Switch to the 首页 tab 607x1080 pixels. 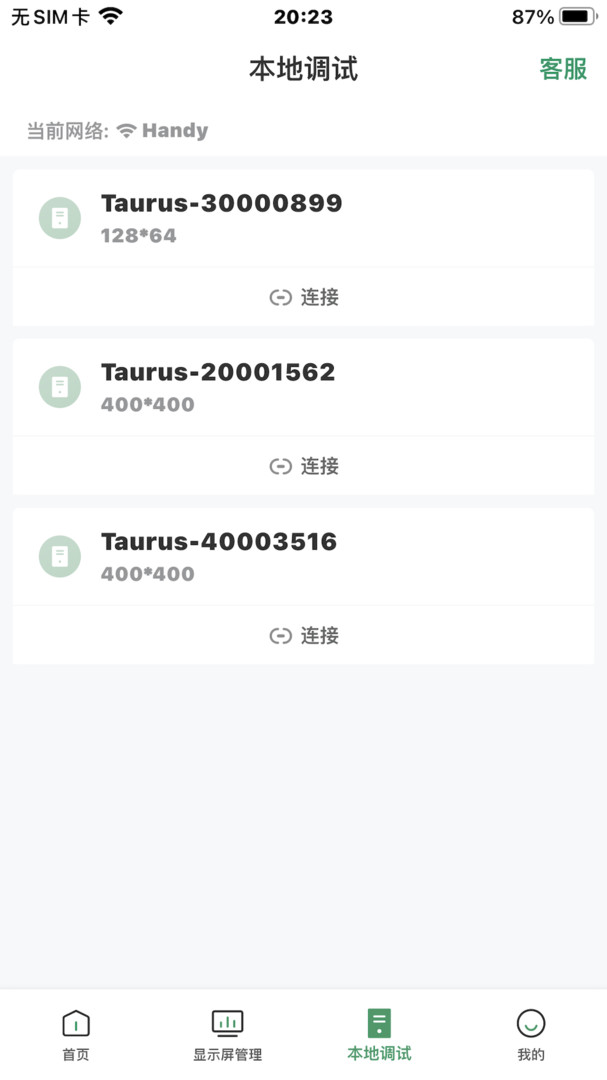tap(76, 1035)
